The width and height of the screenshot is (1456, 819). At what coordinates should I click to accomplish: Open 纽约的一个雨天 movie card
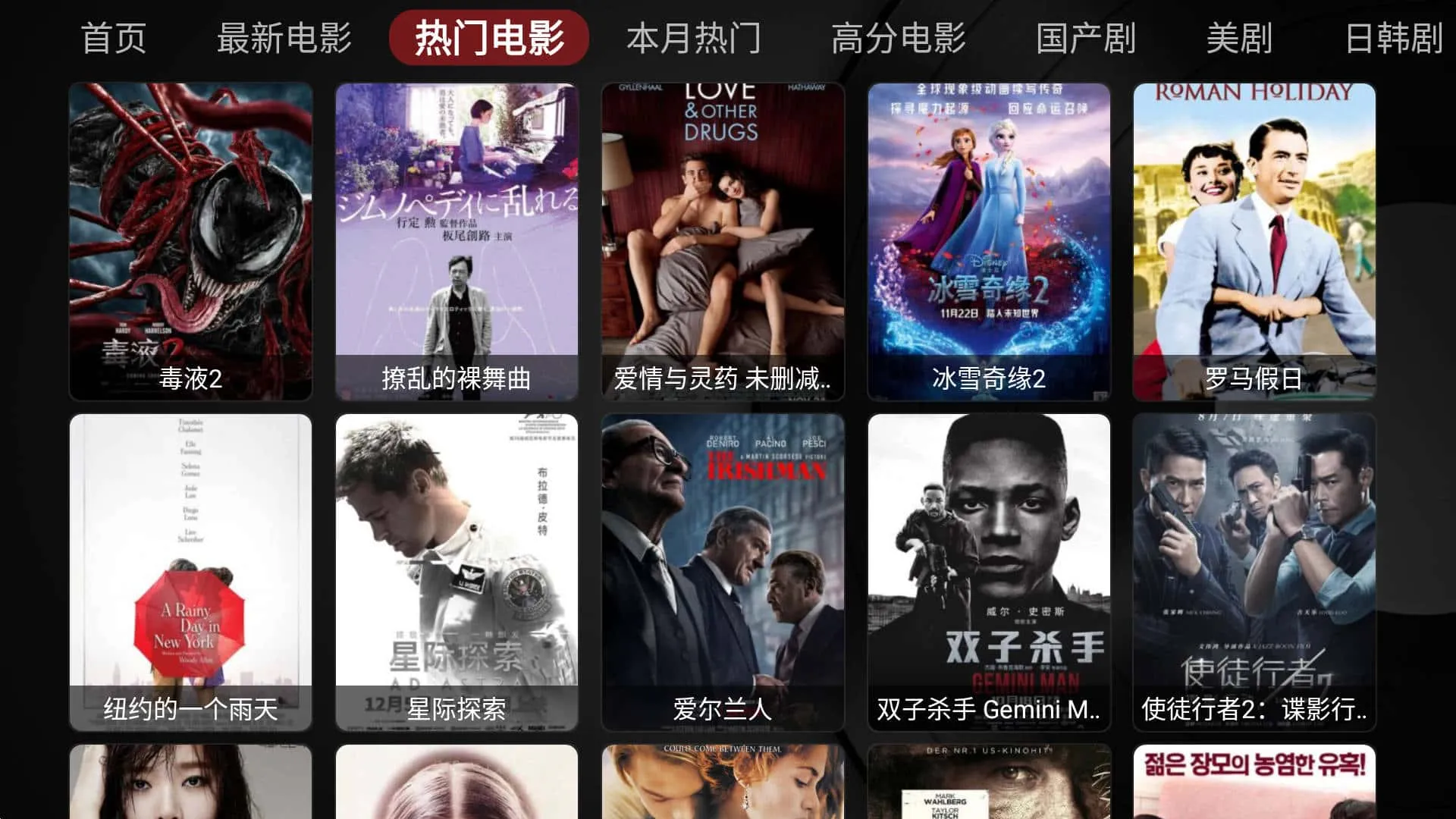coord(191,572)
